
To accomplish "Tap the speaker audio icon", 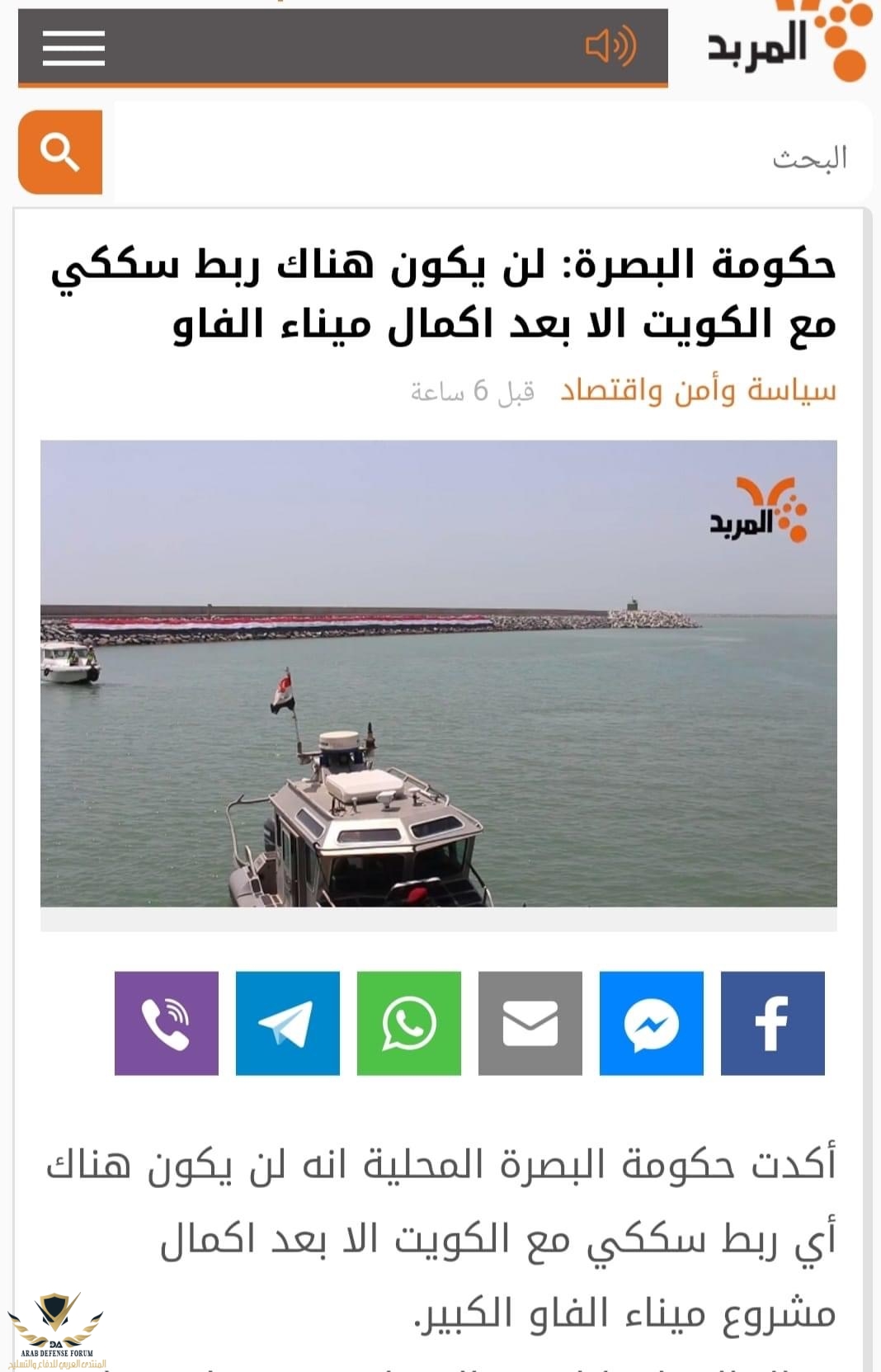I will [x=610, y=46].
